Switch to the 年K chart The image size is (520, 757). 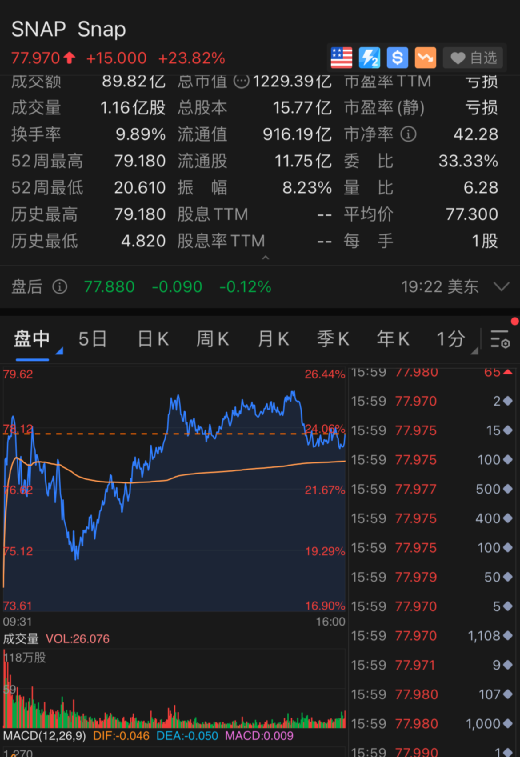click(x=393, y=339)
